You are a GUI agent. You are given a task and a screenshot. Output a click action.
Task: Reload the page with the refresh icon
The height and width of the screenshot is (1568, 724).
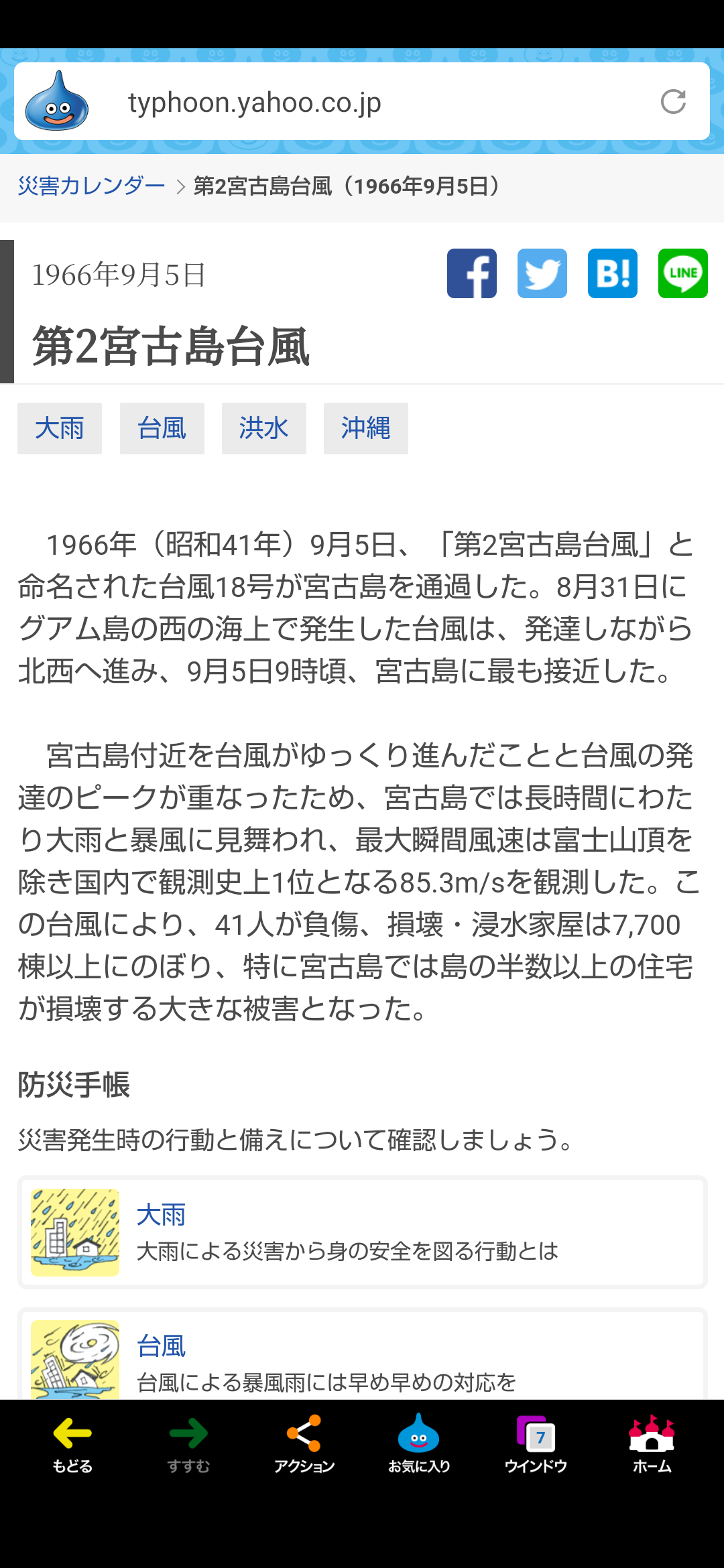(673, 102)
